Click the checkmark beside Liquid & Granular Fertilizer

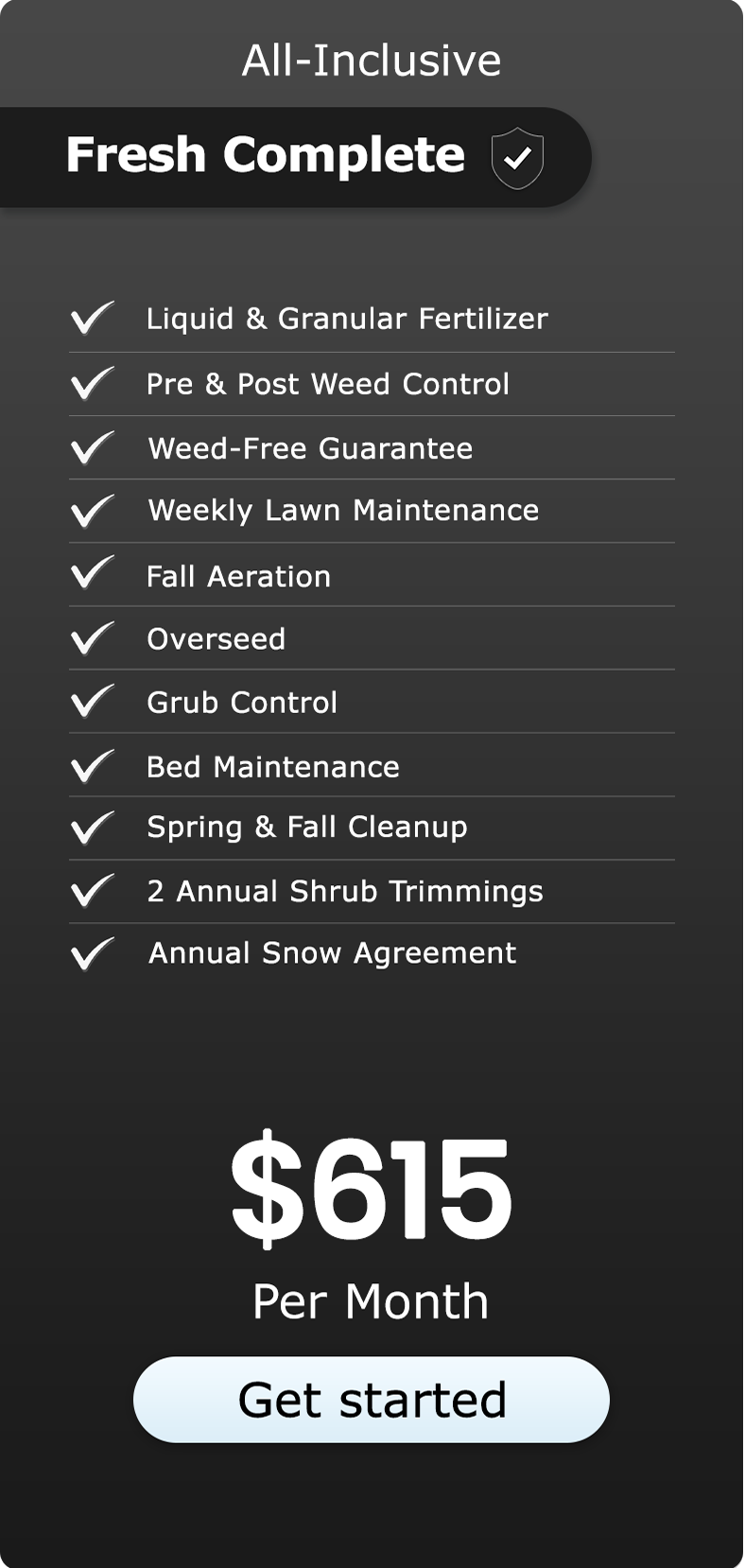tap(93, 319)
